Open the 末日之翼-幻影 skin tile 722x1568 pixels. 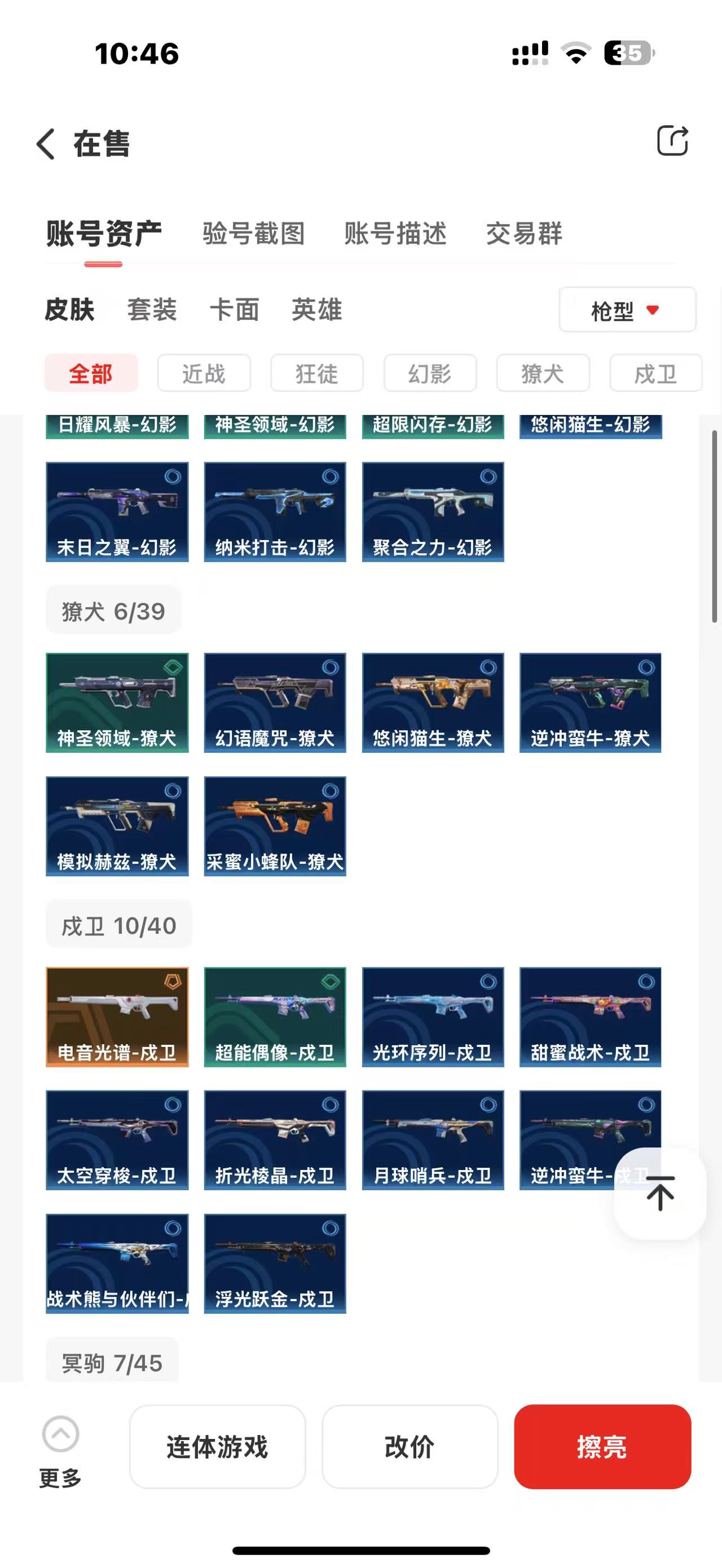(117, 511)
